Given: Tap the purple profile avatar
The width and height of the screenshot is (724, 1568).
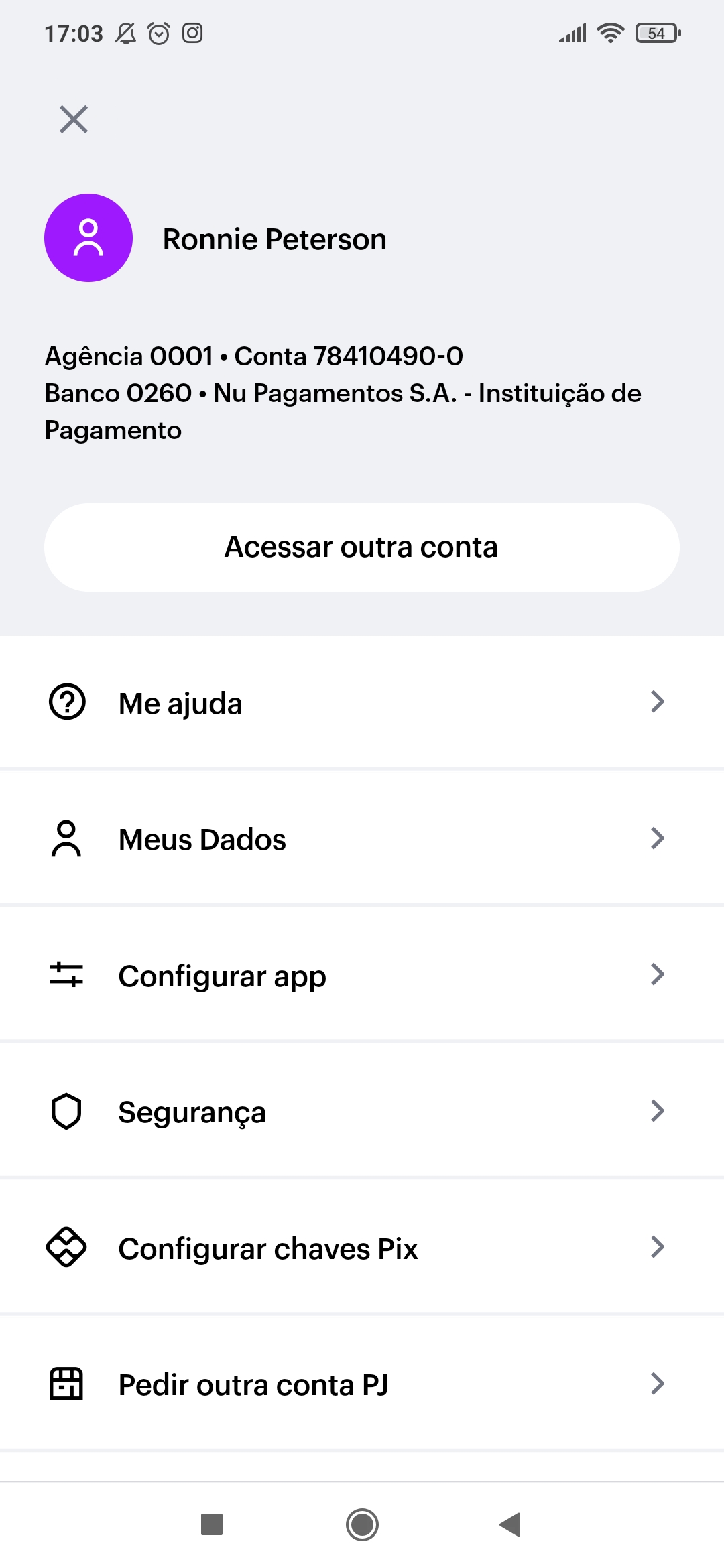Looking at the screenshot, I should [x=88, y=238].
